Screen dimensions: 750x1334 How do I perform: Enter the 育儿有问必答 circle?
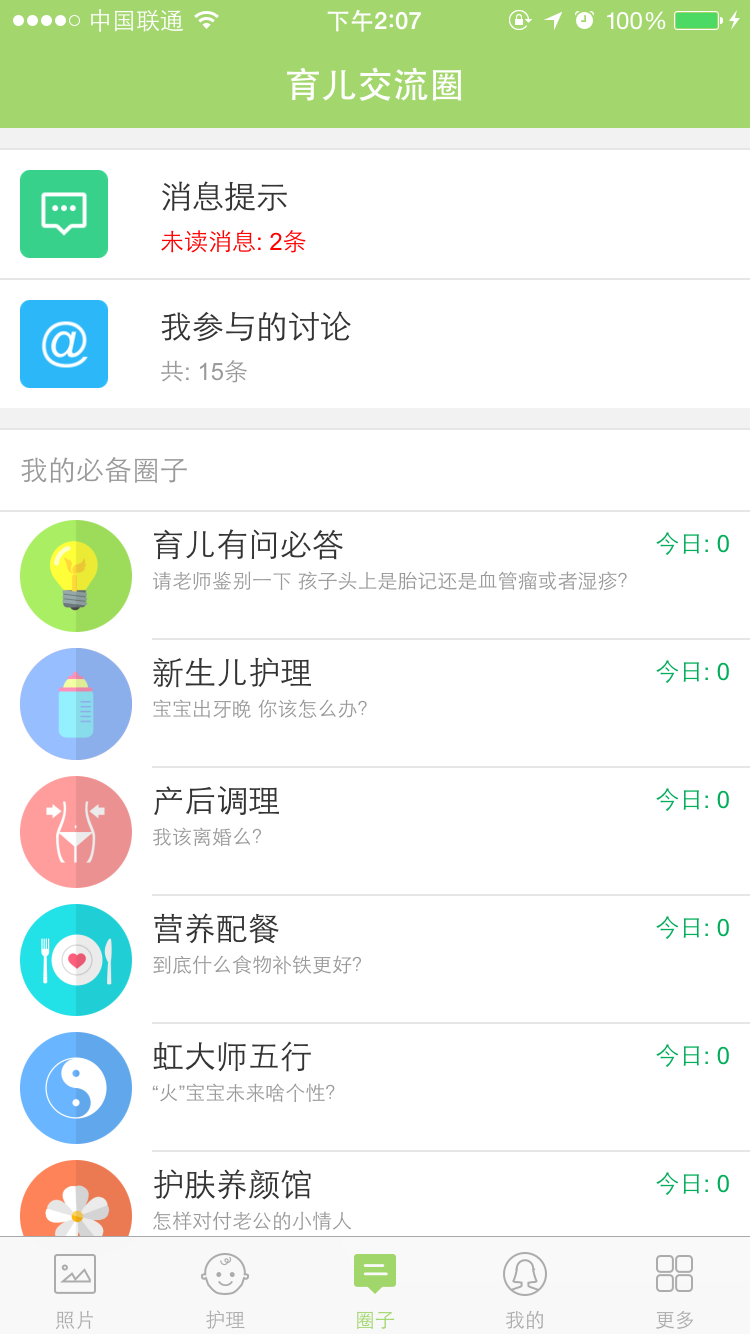375,576
